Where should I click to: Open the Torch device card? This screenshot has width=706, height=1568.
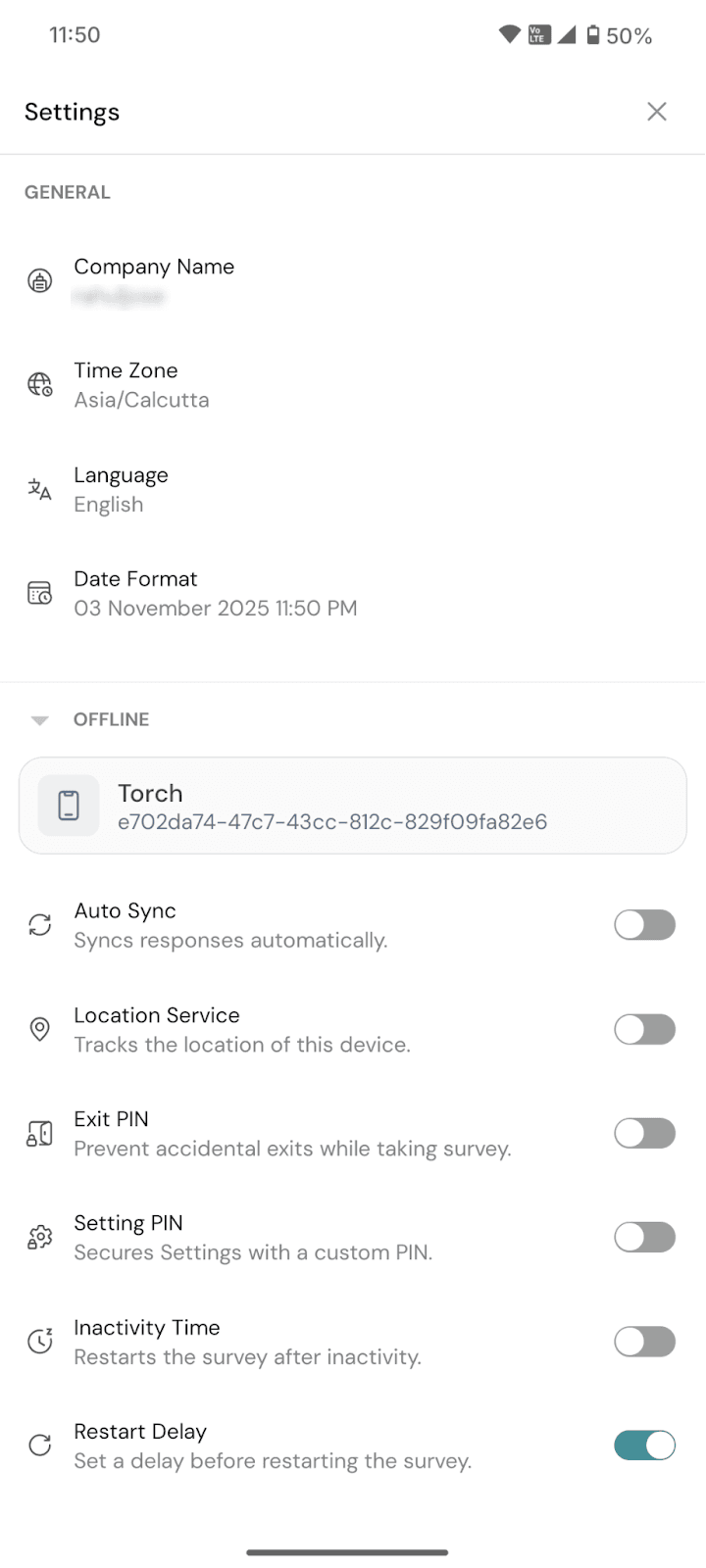tap(352, 806)
